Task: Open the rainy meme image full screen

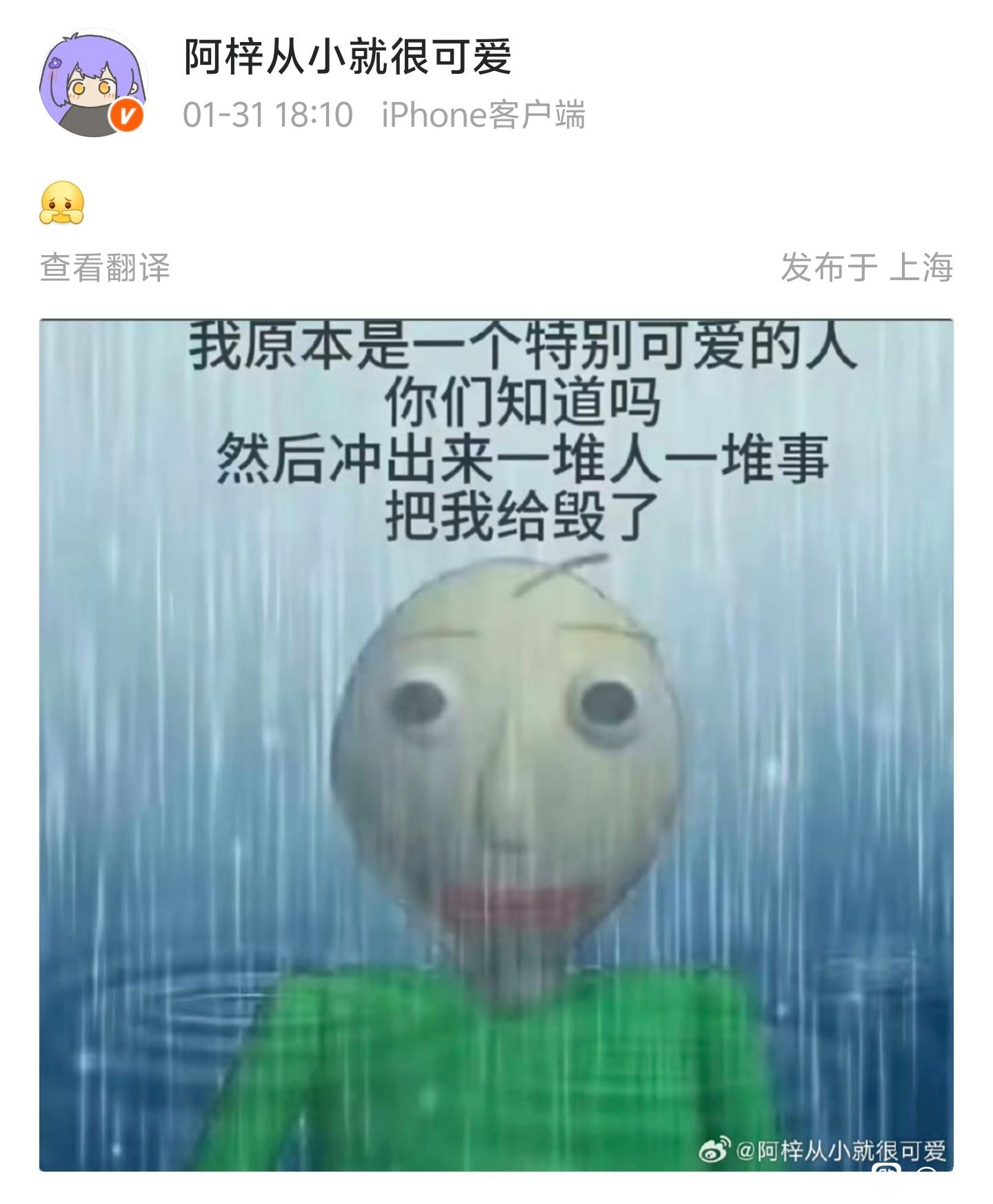Action: click(496, 745)
